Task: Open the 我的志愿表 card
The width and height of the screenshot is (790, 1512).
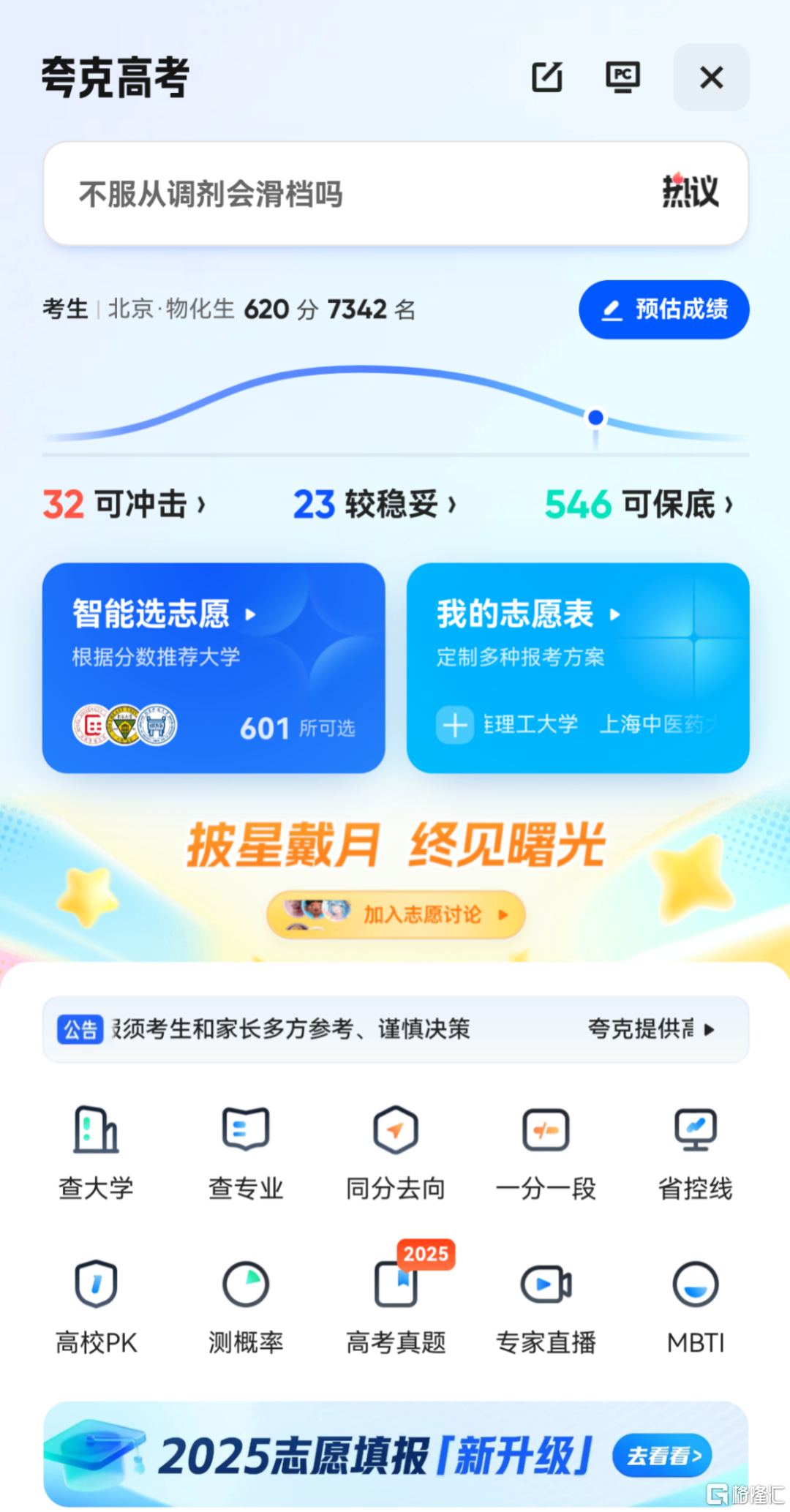Action: pyautogui.click(x=578, y=667)
